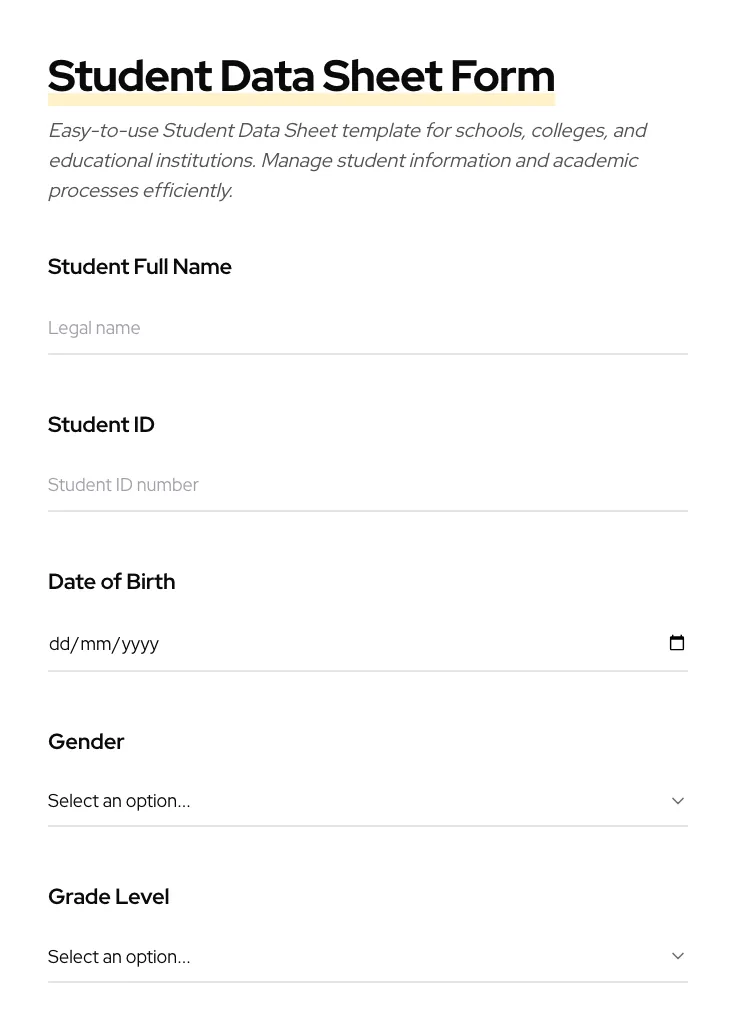Select the dd placeholder in the date field
This screenshot has height=1024, width=736.
[58, 644]
